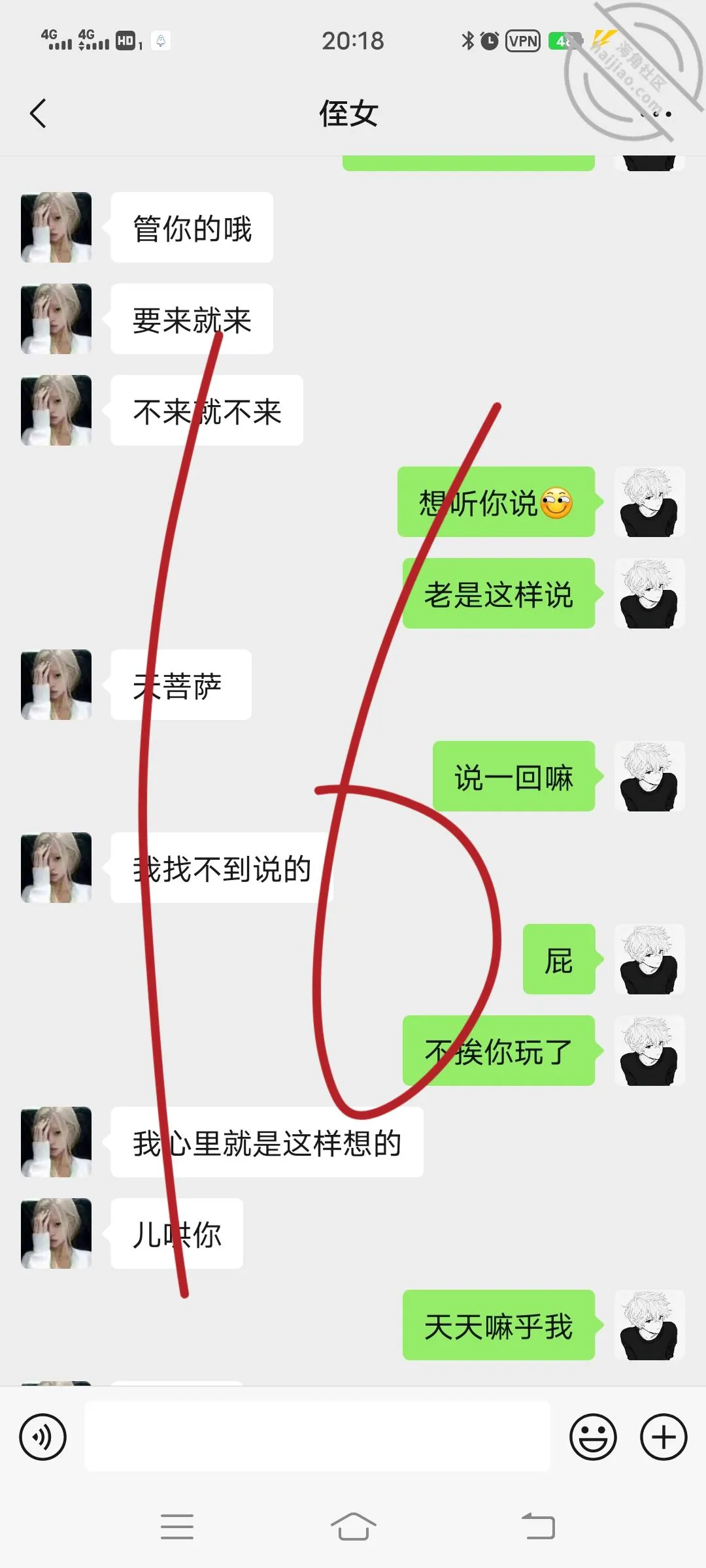Open the plus attachments menu
Screen dimensions: 706x1568
point(664,1437)
